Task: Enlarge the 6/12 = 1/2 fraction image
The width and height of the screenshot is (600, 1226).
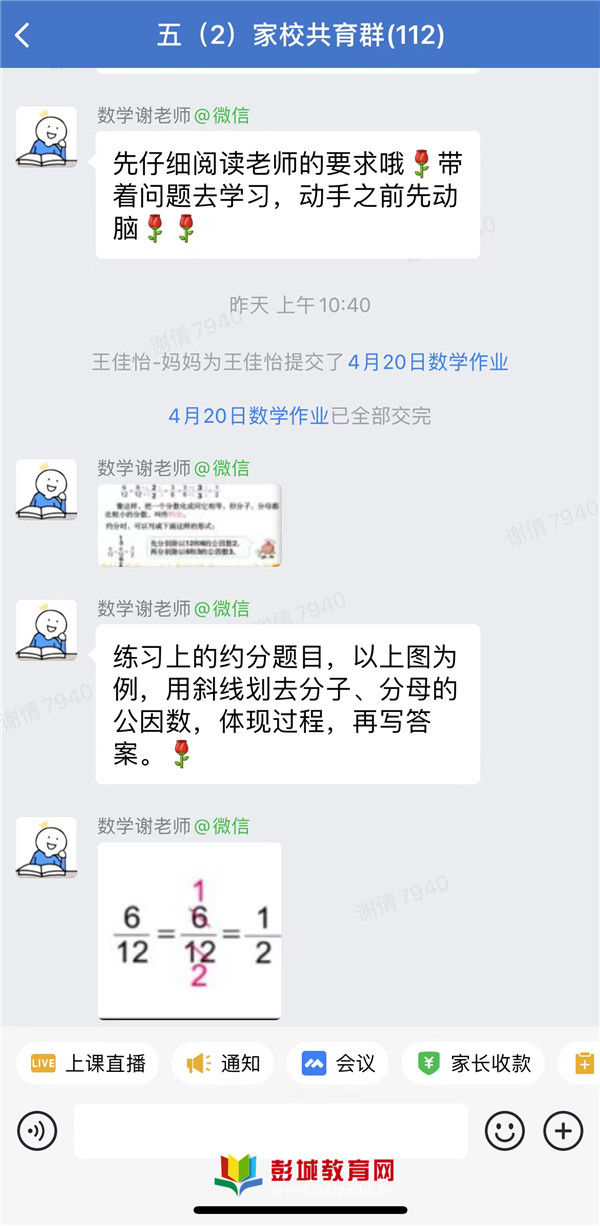Action: point(189,930)
